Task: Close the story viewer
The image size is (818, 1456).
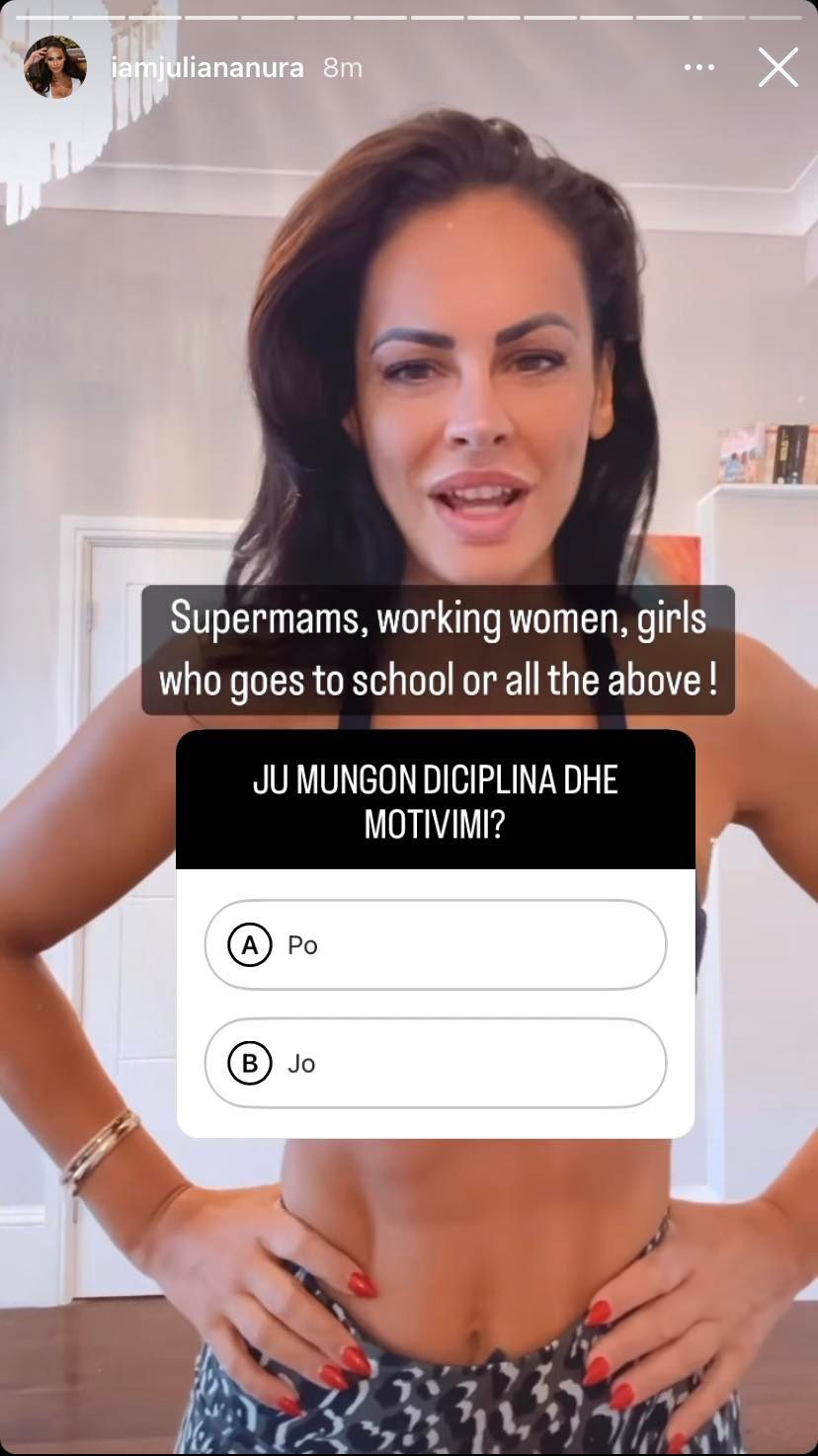Action: (x=777, y=68)
